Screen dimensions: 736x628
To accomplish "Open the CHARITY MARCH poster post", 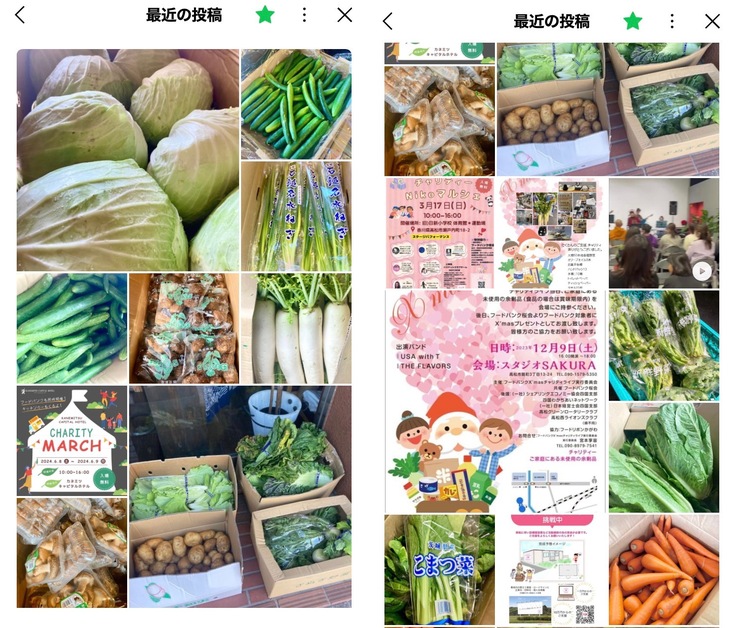I will pyautogui.click(x=71, y=441).
